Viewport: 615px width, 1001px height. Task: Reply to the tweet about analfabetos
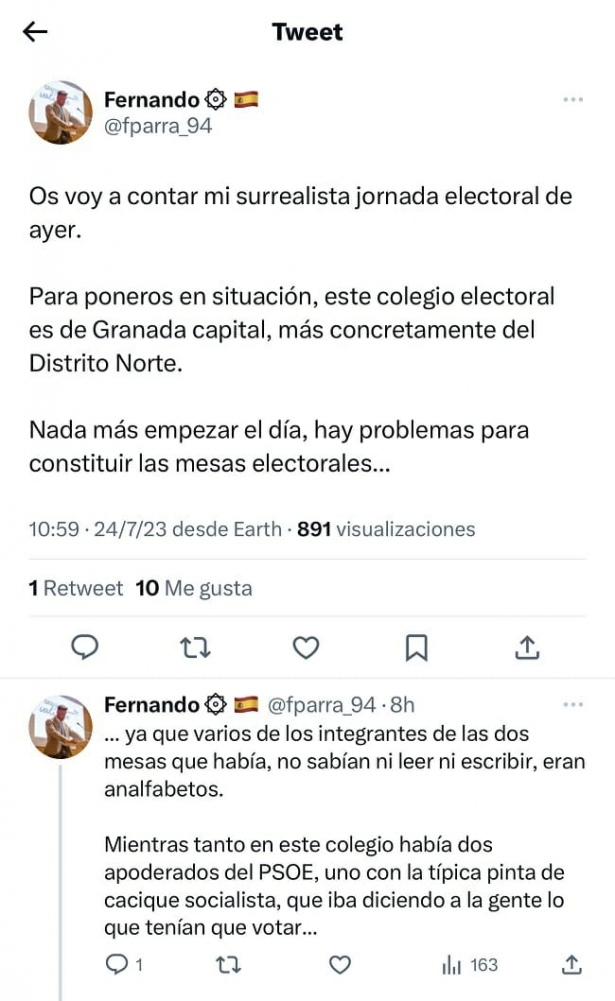point(117,965)
